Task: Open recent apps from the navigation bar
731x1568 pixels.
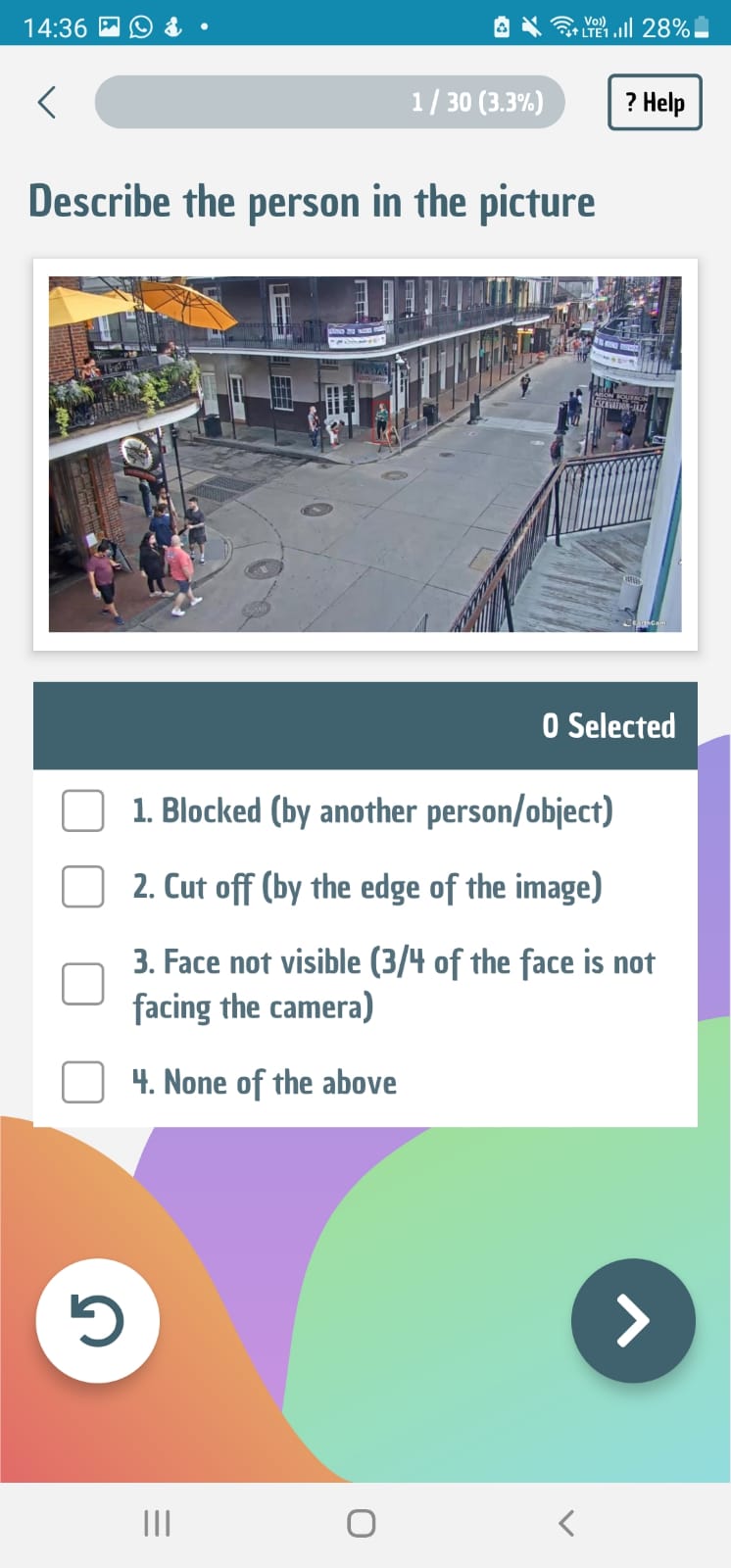Action: pos(157,1523)
